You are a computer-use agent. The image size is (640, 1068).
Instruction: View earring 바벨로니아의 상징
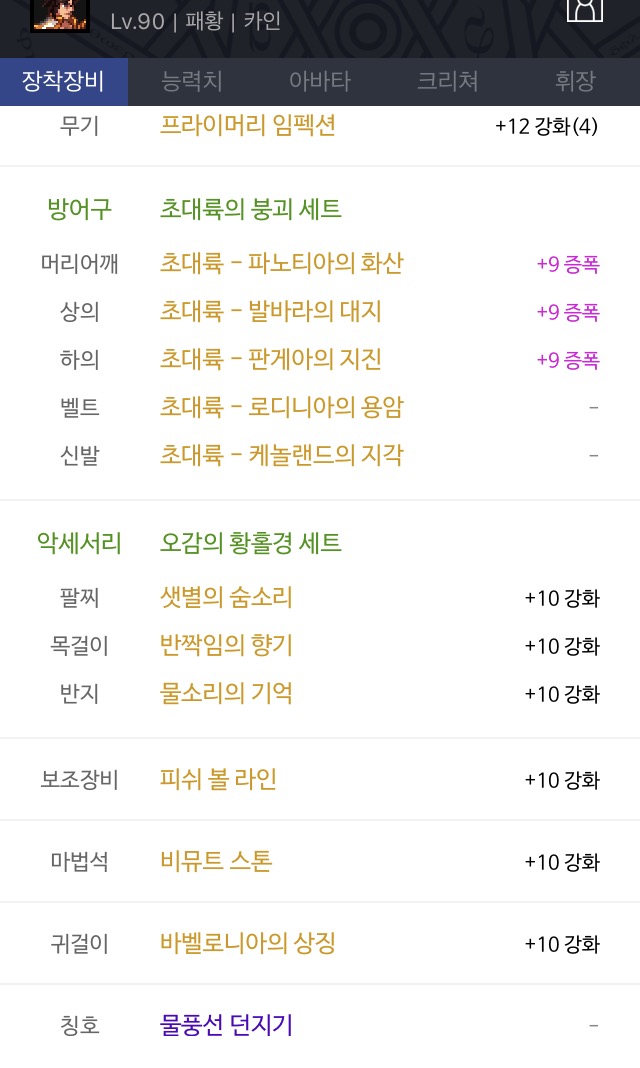click(248, 943)
